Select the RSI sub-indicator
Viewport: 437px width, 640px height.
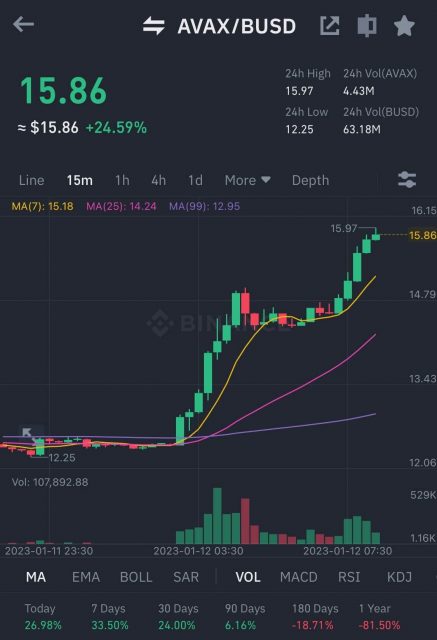pos(349,577)
